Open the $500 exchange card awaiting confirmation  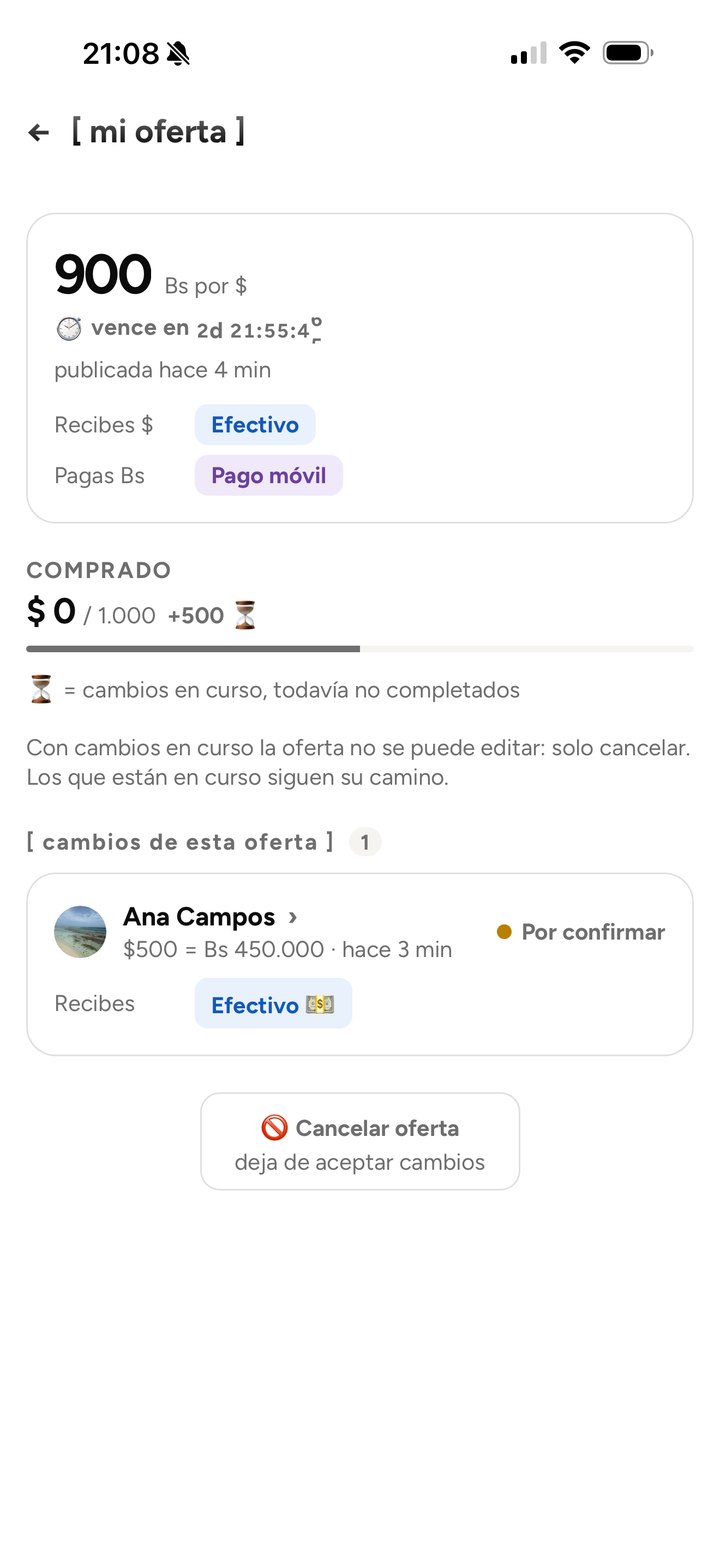pos(360,964)
